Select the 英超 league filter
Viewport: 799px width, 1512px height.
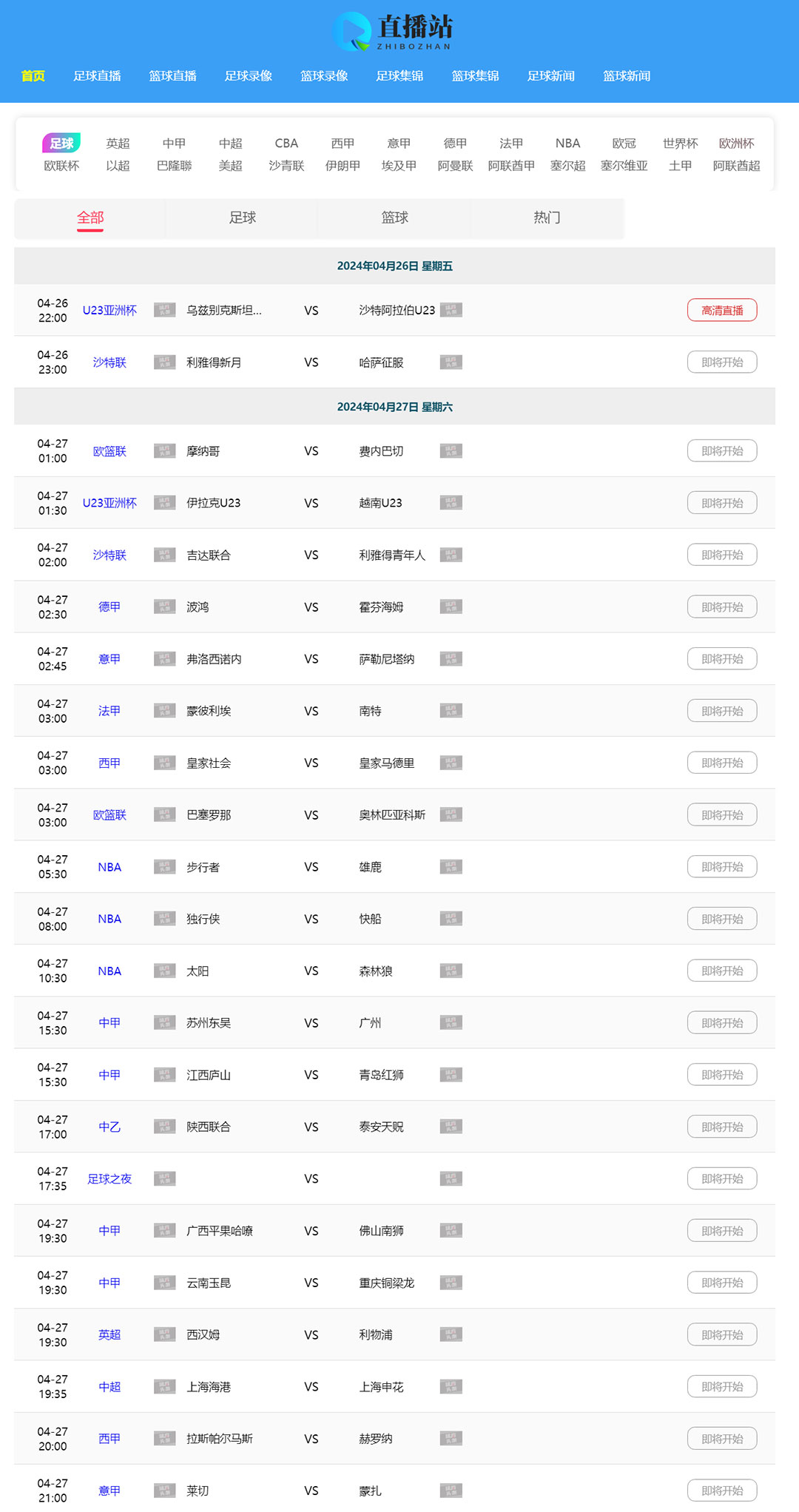118,143
